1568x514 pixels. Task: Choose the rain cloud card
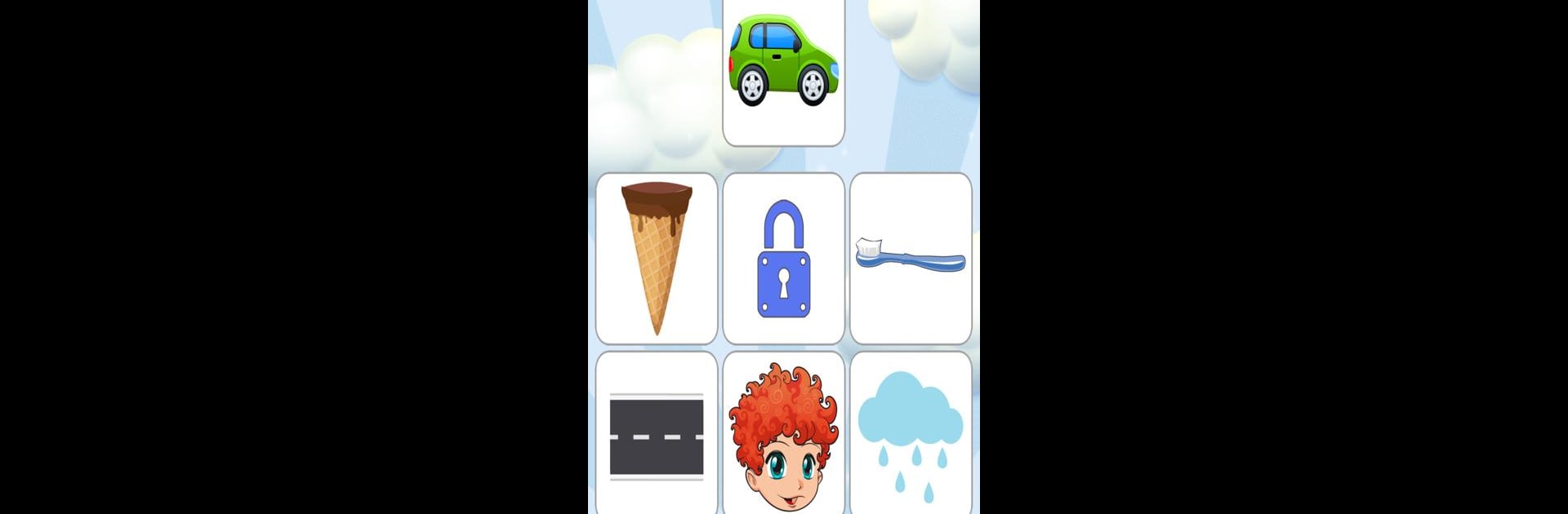click(x=911, y=436)
